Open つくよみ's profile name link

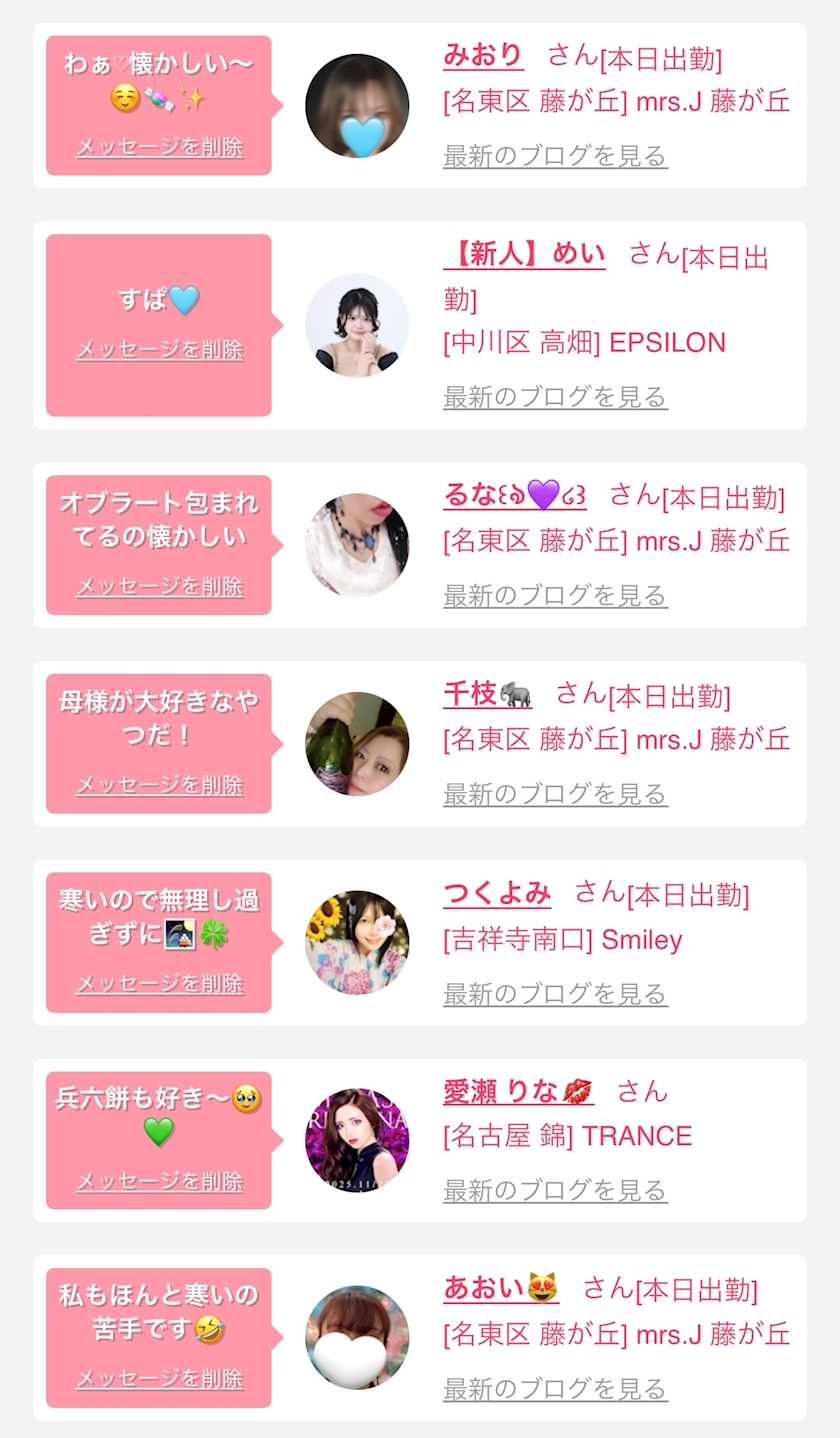497,892
